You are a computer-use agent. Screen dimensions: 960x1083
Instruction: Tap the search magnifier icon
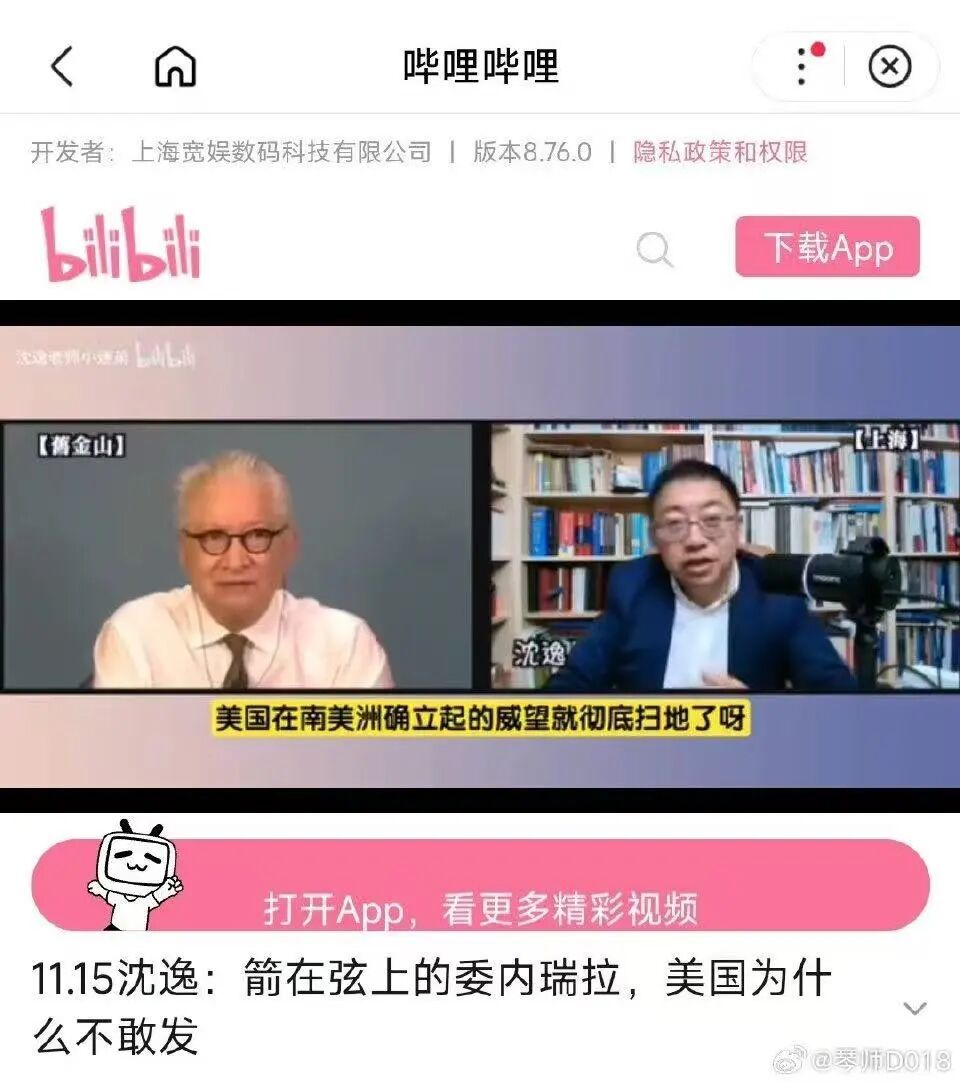[x=655, y=249]
